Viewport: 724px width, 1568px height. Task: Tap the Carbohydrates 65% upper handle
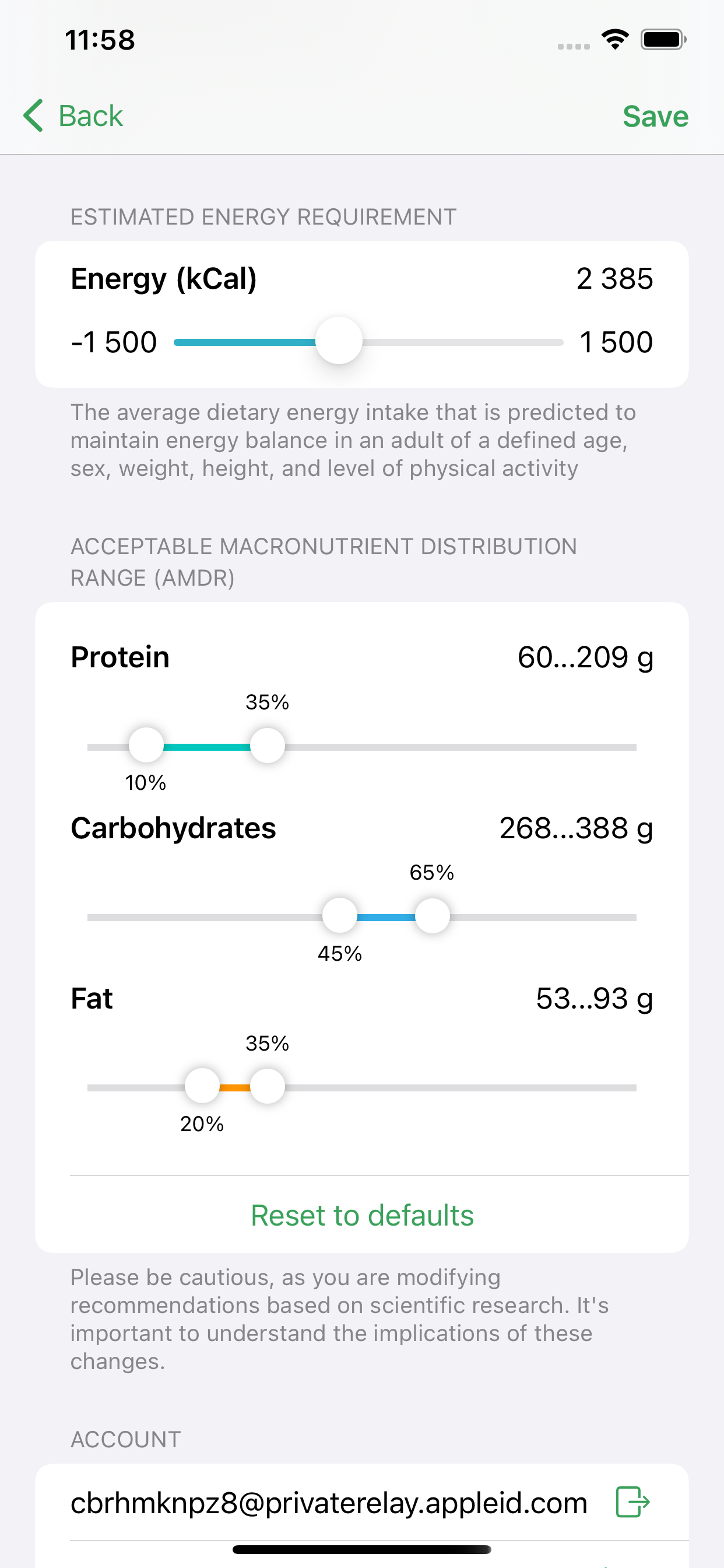432,915
